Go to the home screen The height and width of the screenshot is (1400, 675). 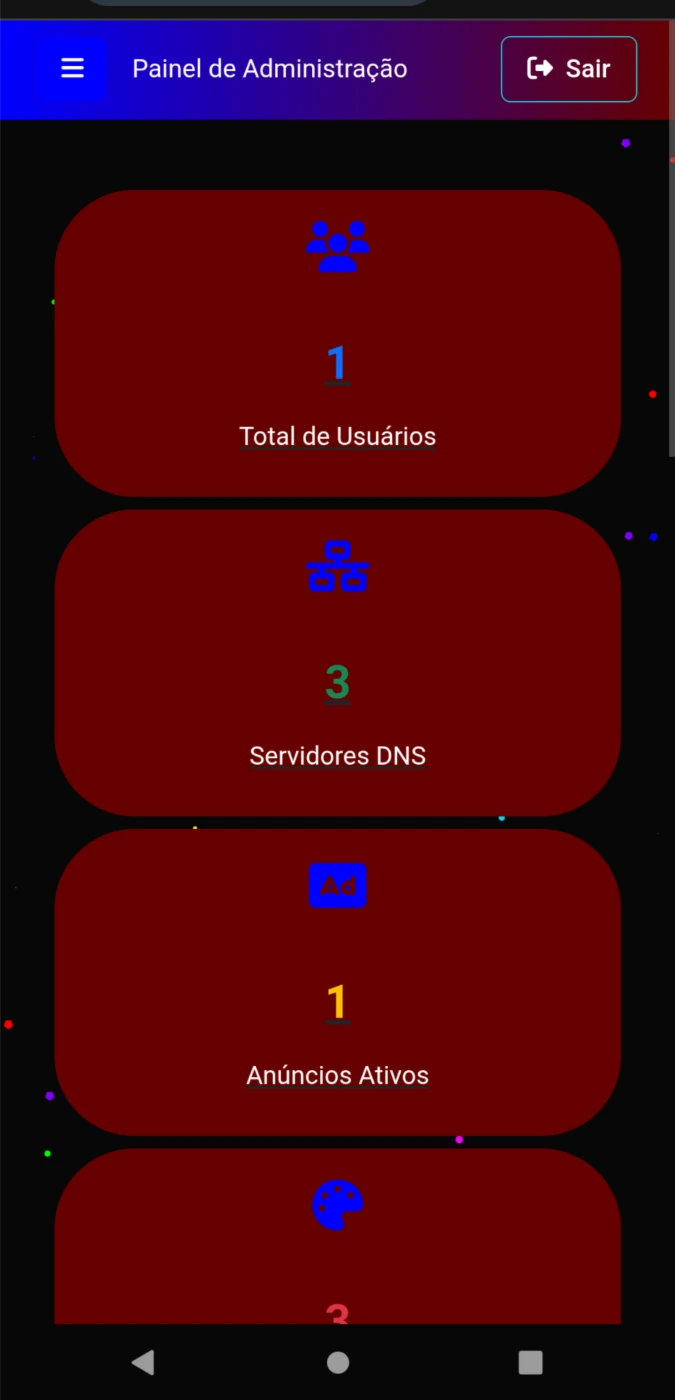click(338, 1362)
